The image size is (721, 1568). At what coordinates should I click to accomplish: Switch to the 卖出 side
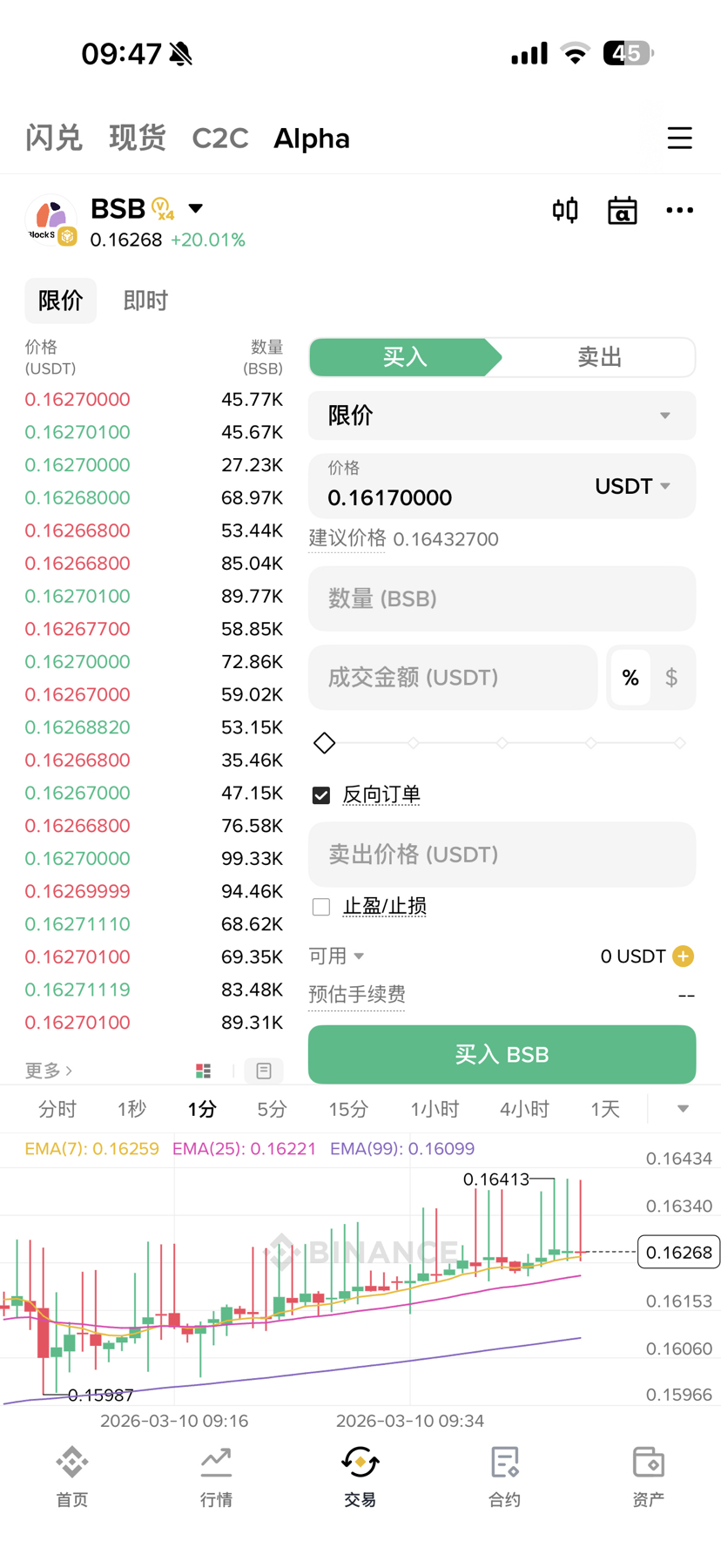(599, 357)
